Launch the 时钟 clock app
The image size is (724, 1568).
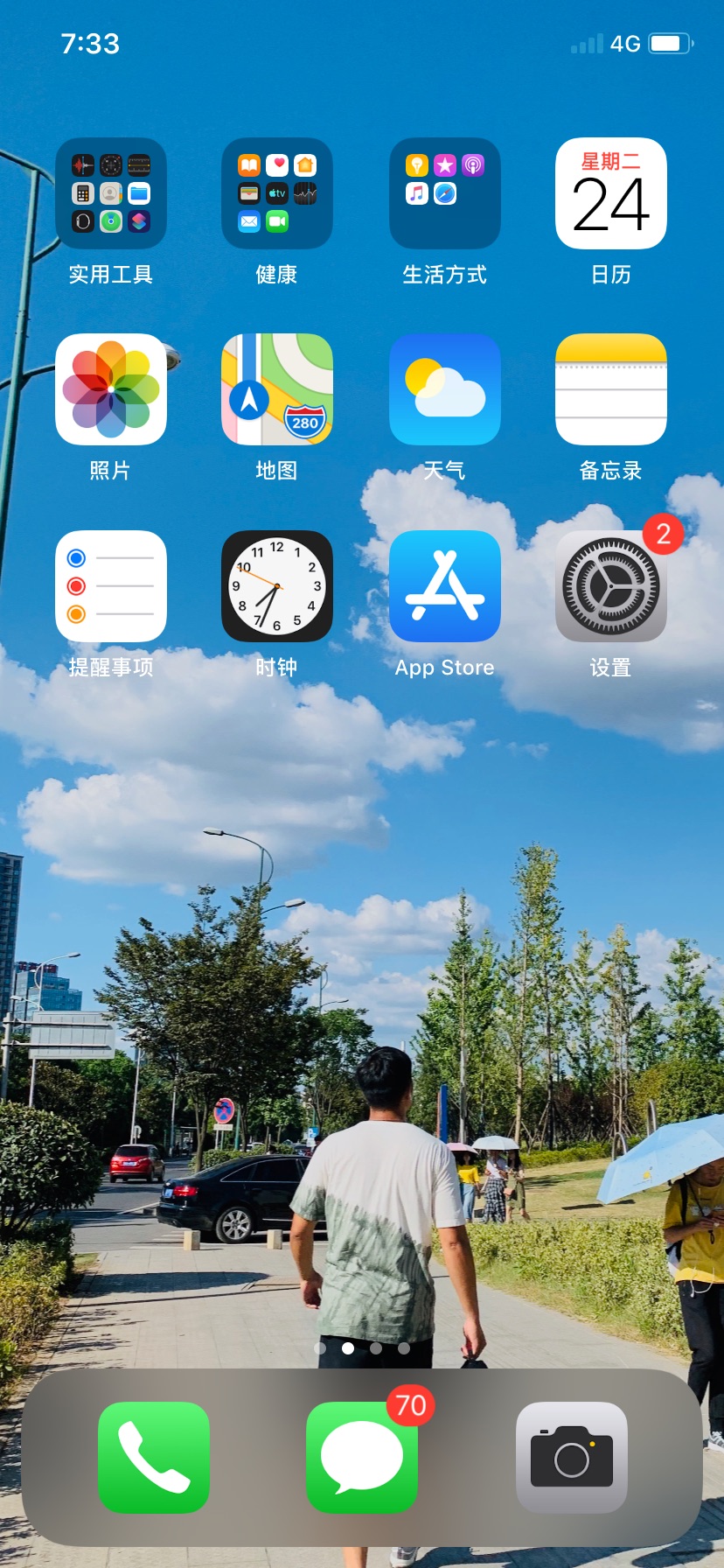click(277, 586)
